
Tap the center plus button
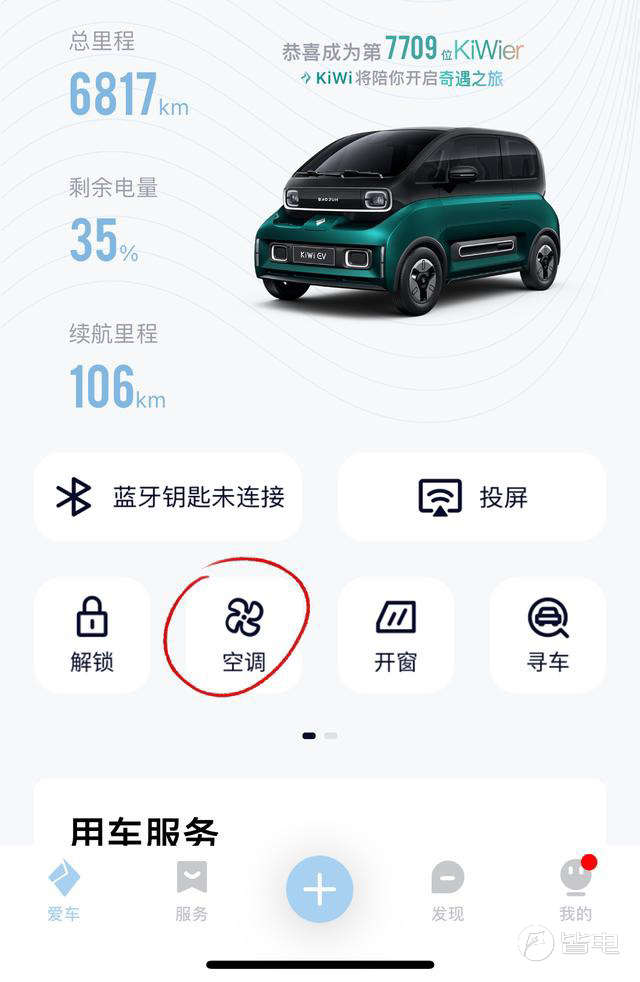320,889
